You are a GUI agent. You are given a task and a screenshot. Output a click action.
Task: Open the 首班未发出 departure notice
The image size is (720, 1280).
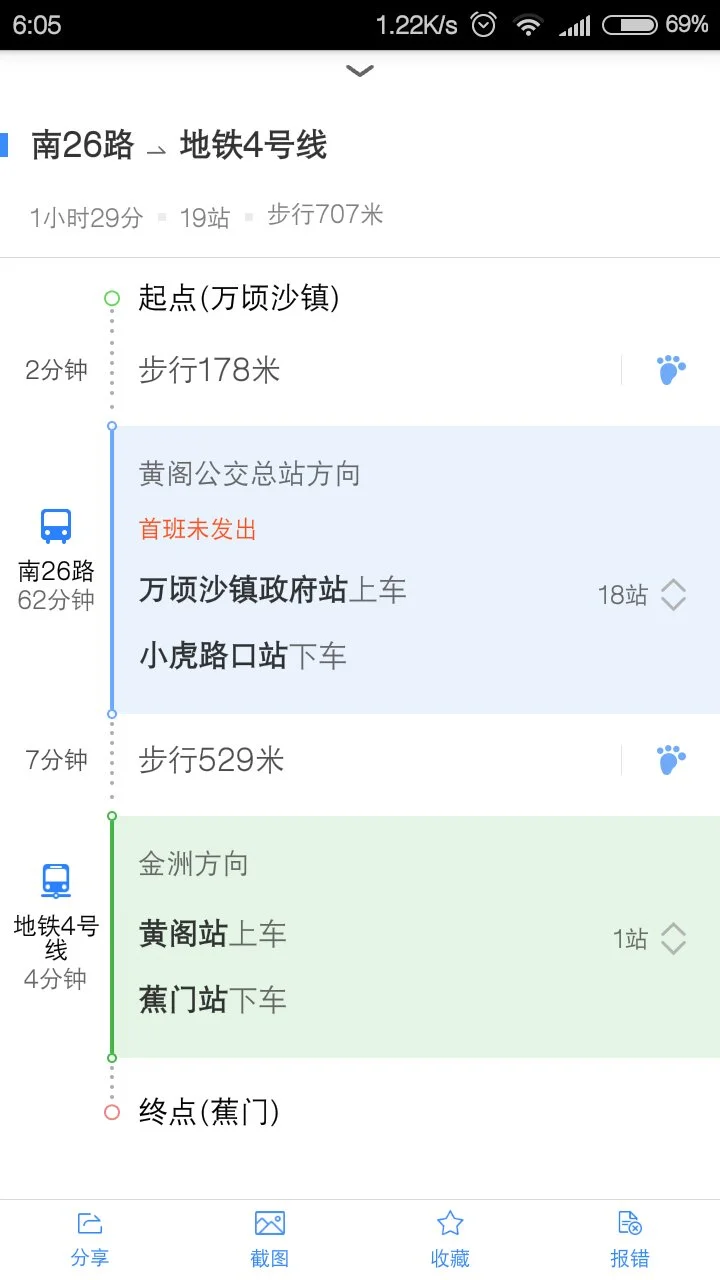196,528
